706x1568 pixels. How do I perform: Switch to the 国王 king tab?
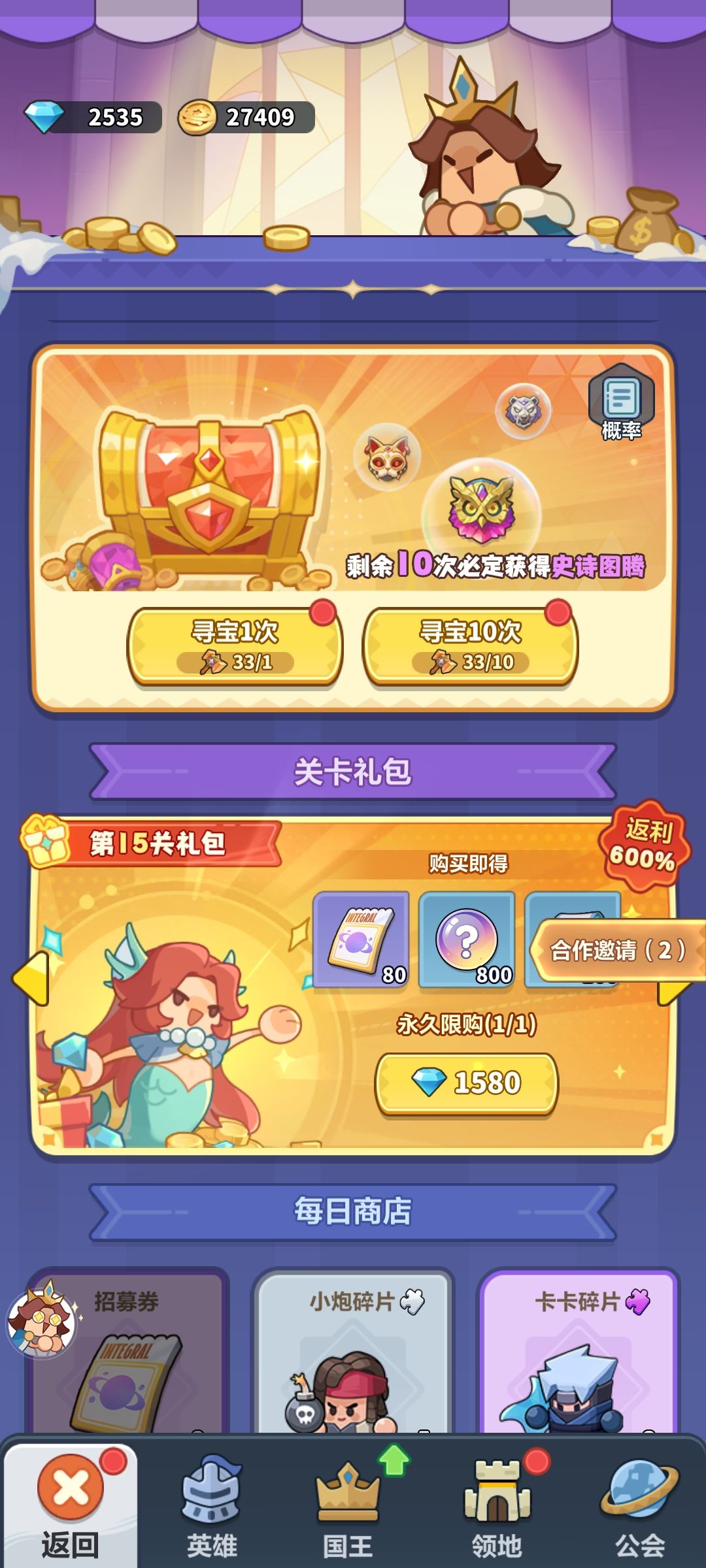click(348, 1506)
